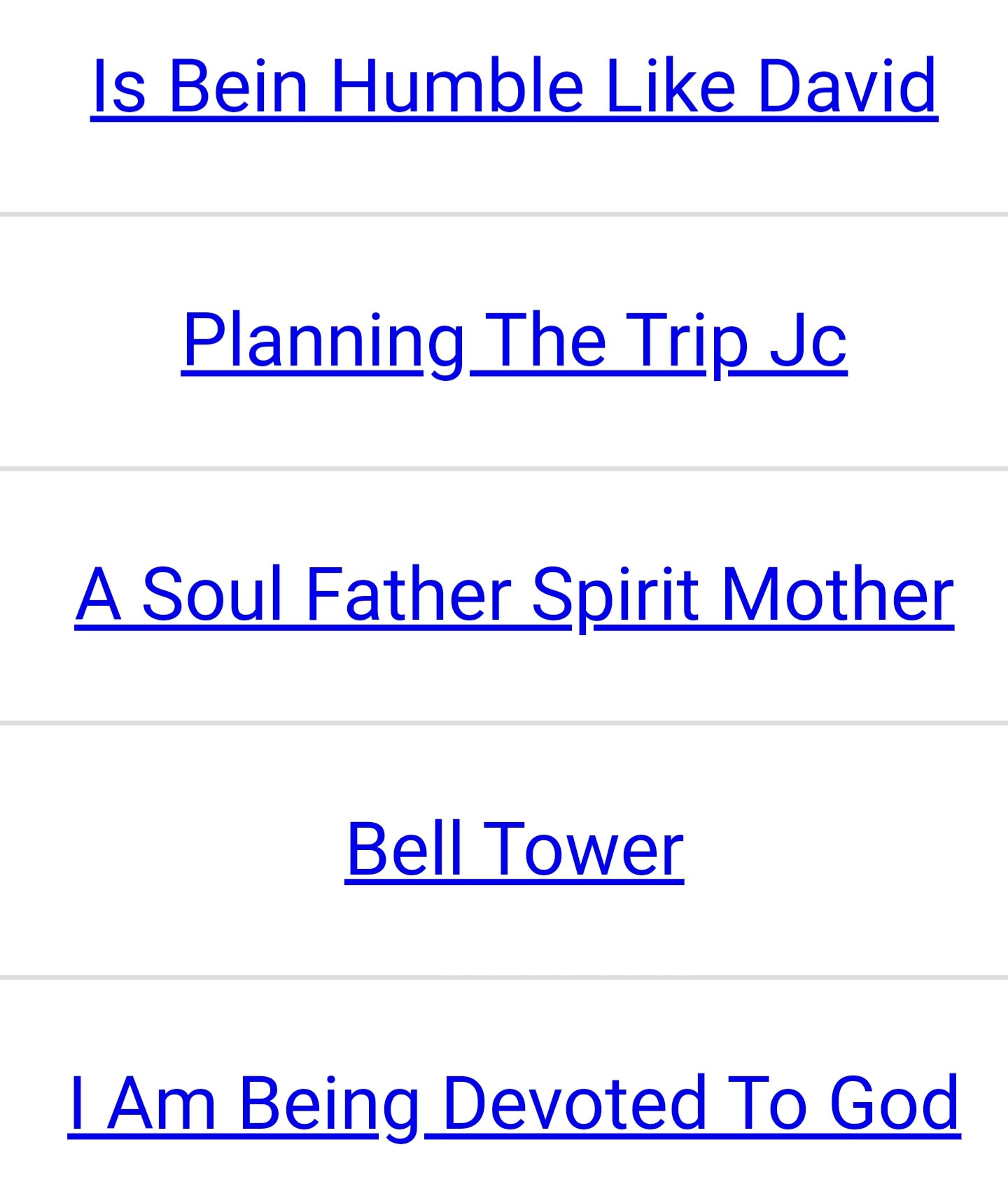This screenshot has width=1008, height=1196.
Task: Tap the Planning The Trip Jc link
Action: (x=514, y=340)
